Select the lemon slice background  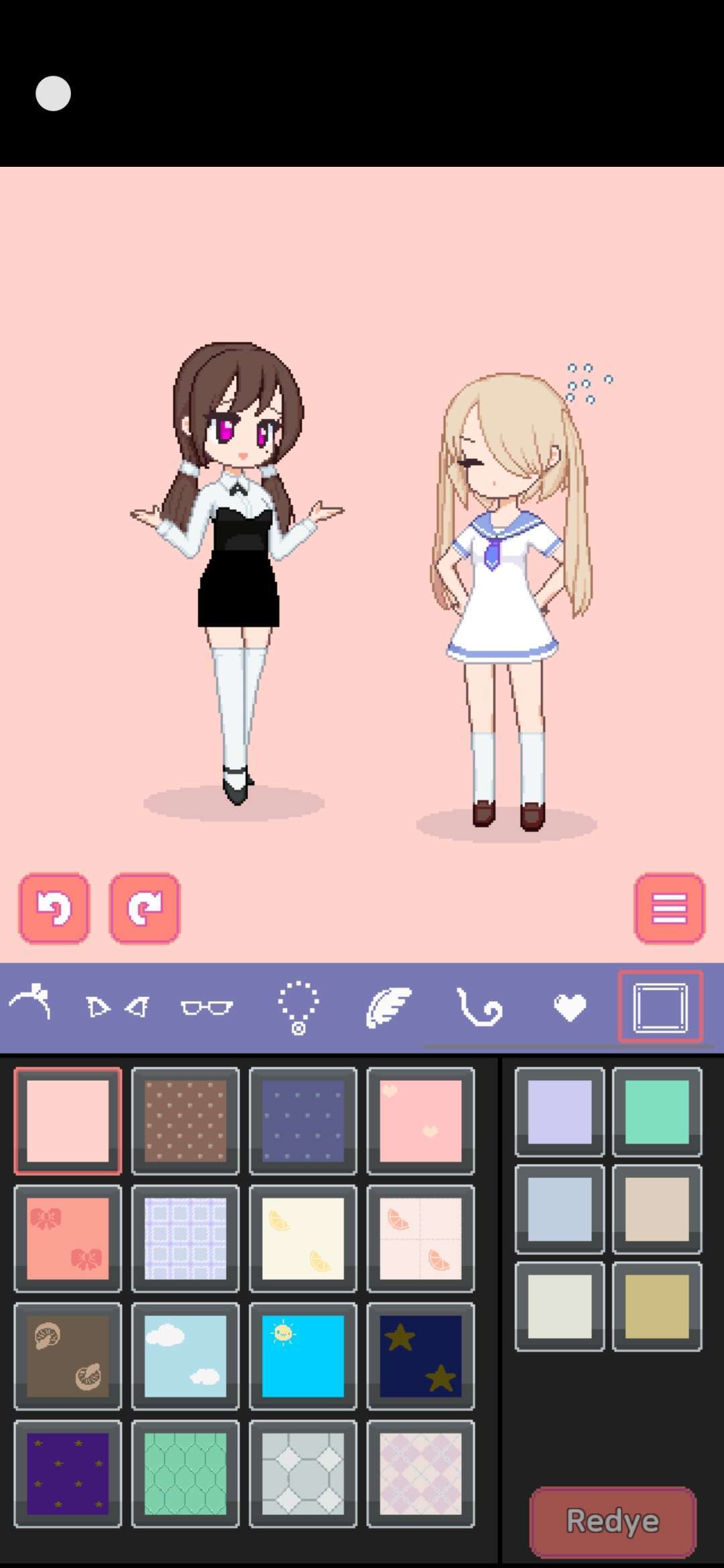[303, 1238]
